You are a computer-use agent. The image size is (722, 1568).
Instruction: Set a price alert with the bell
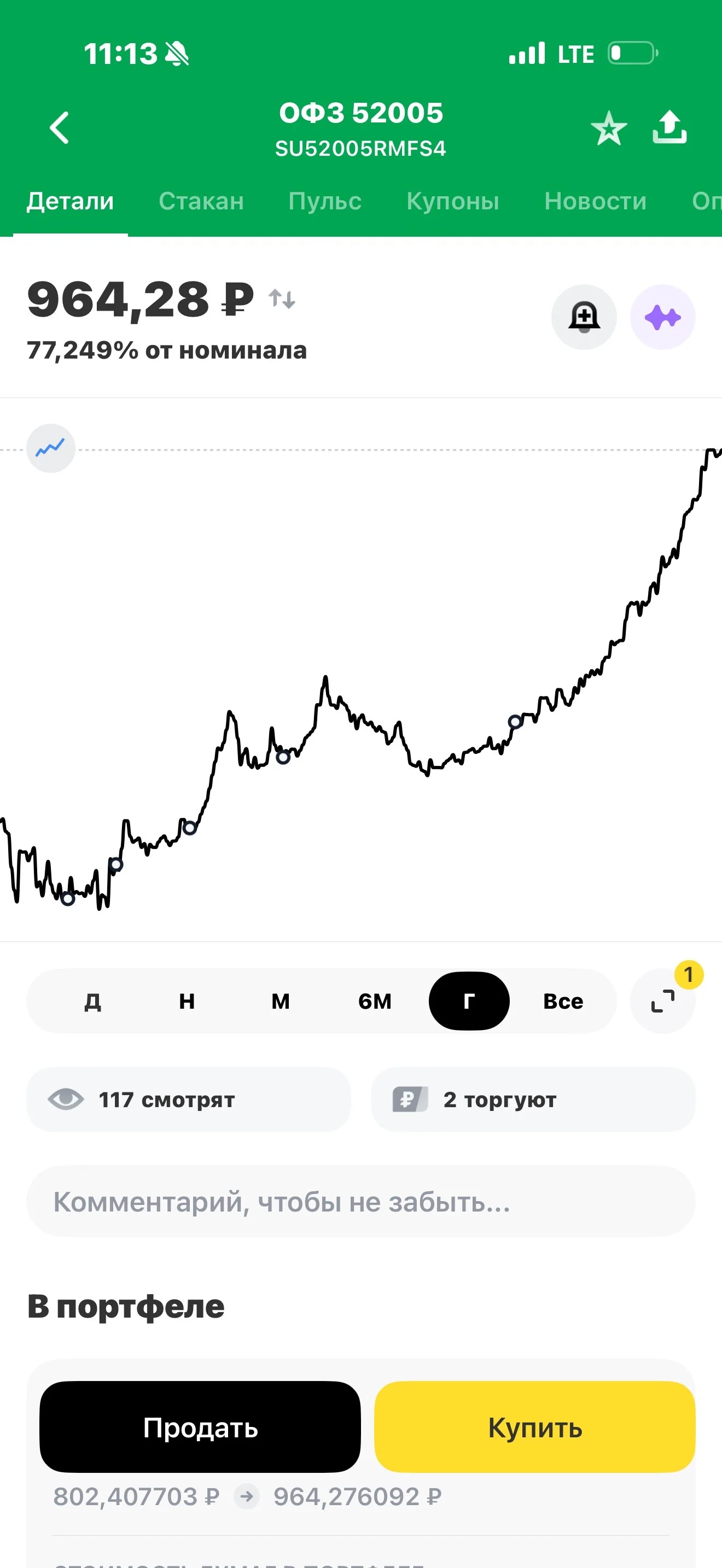pyautogui.click(x=584, y=317)
